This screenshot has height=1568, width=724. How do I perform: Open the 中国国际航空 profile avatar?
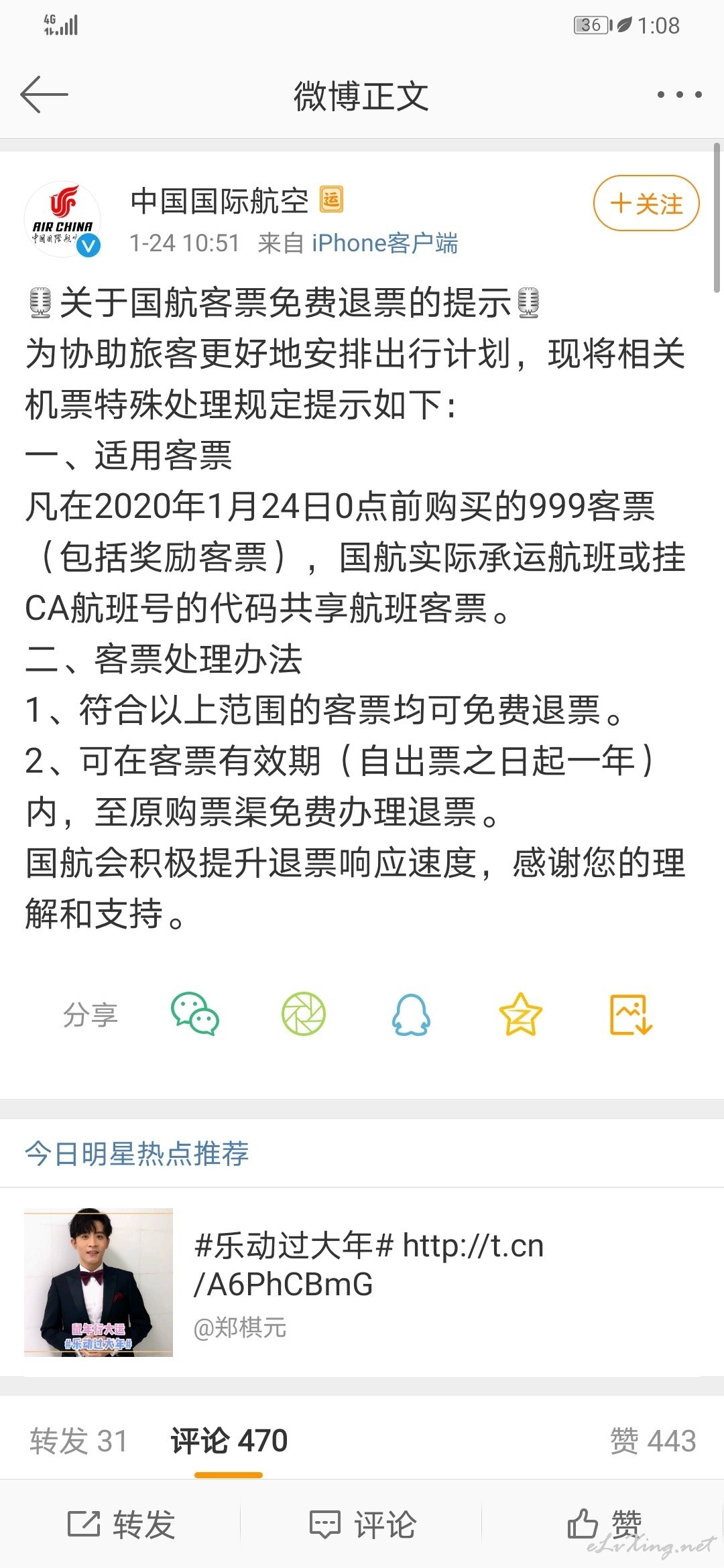(63, 219)
